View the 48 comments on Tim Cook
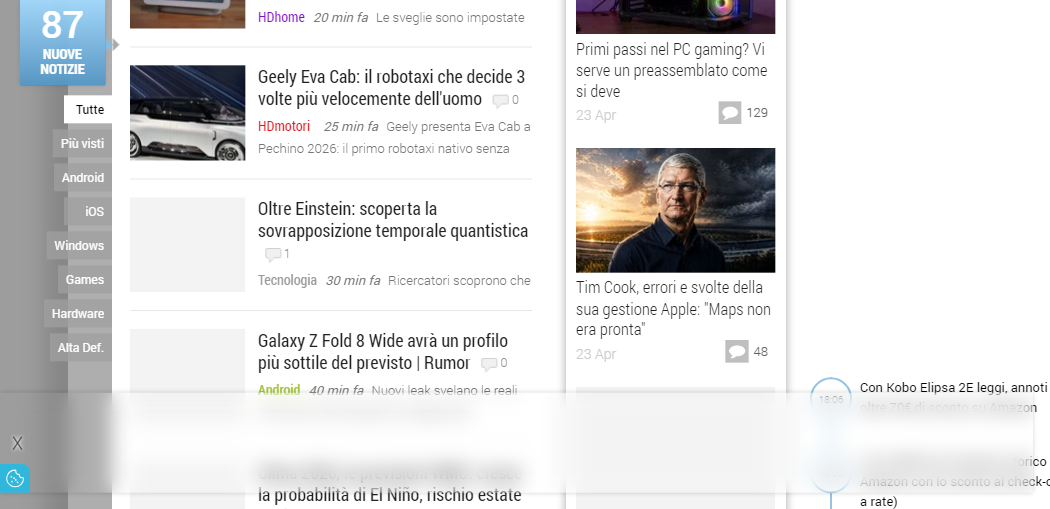The width and height of the screenshot is (1050, 509). [747, 351]
